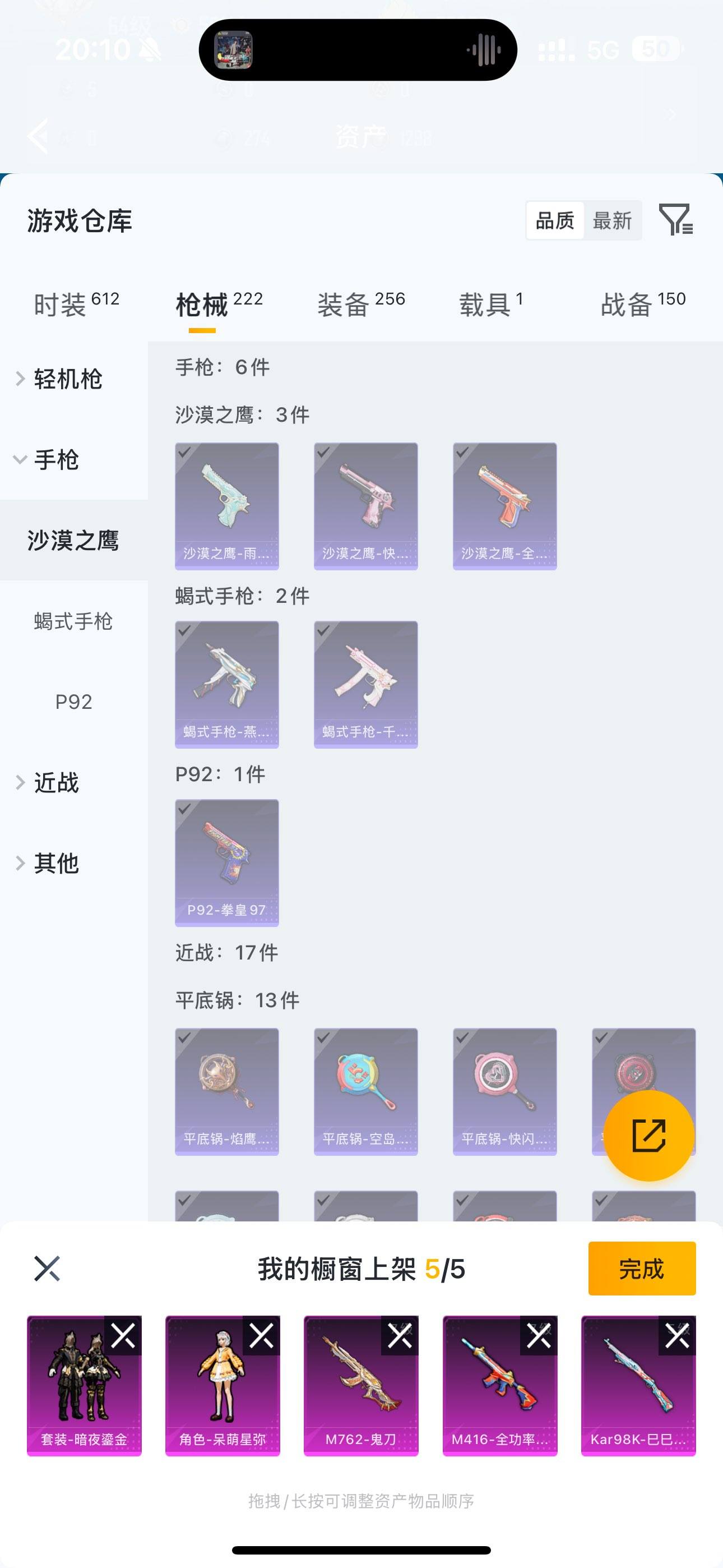Sort items by 最新
This screenshot has width=723, height=1568.
point(613,220)
